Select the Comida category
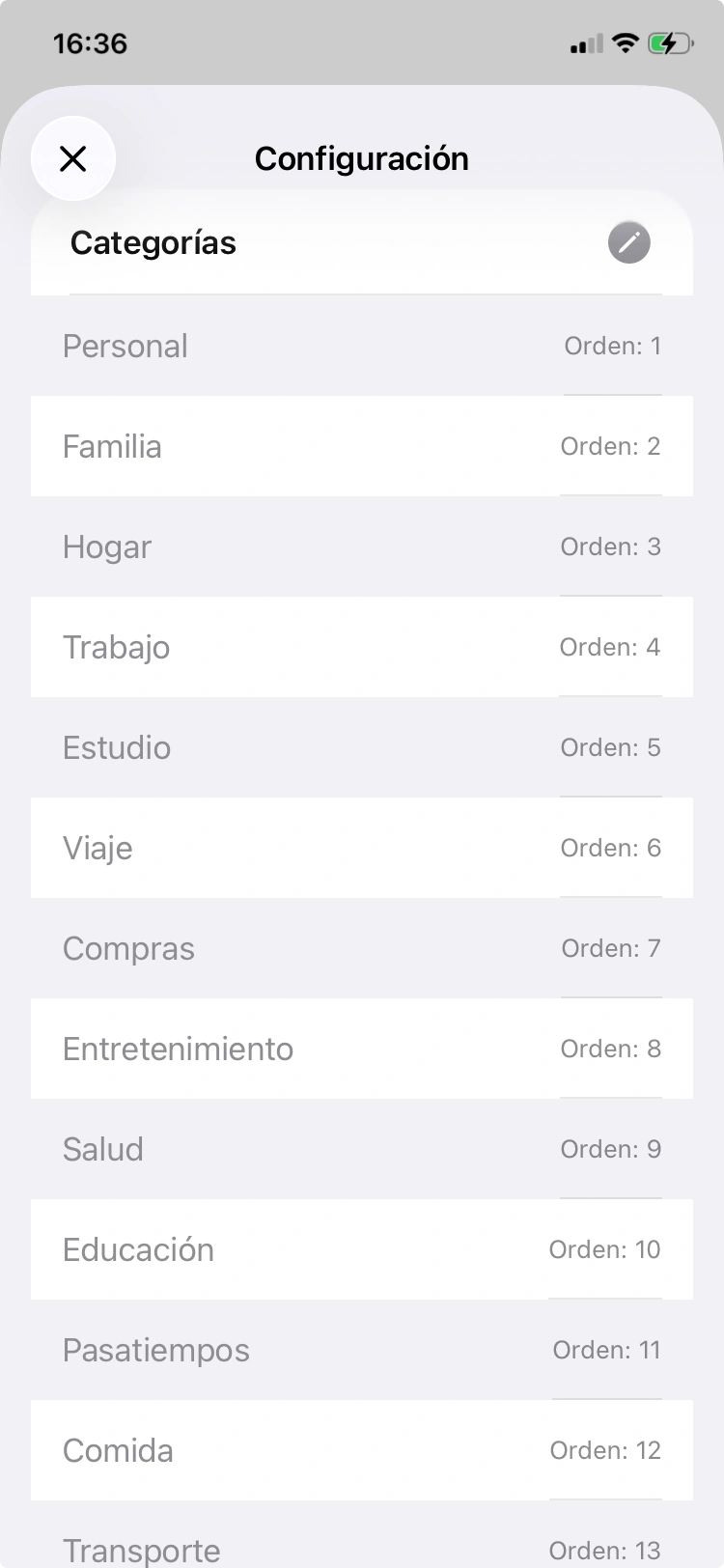The image size is (724, 1568). (x=118, y=1449)
